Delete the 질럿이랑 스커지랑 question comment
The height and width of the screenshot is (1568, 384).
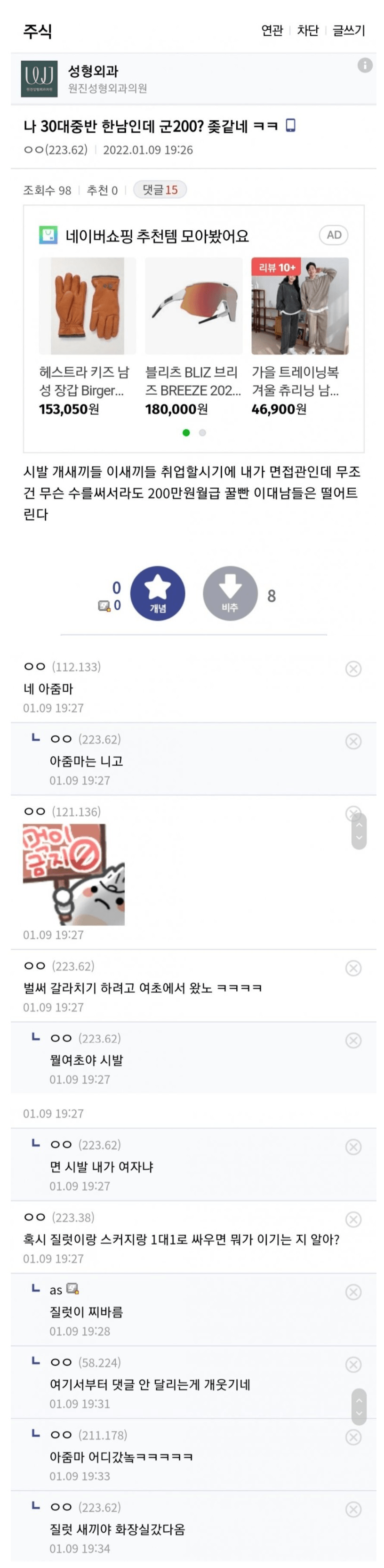tap(353, 1219)
